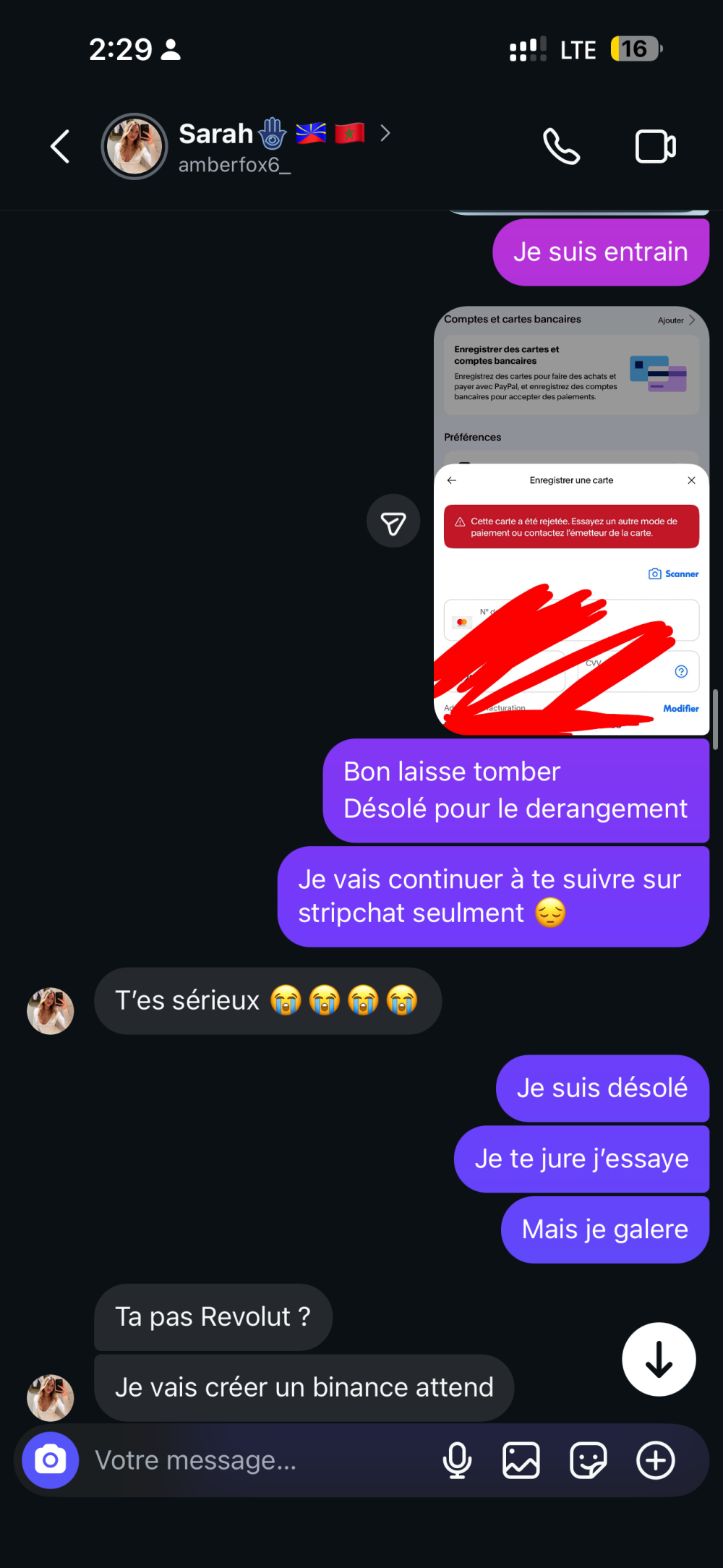Start a video call with Sarah
Viewport: 723px width, 1568px height.
click(655, 147)
